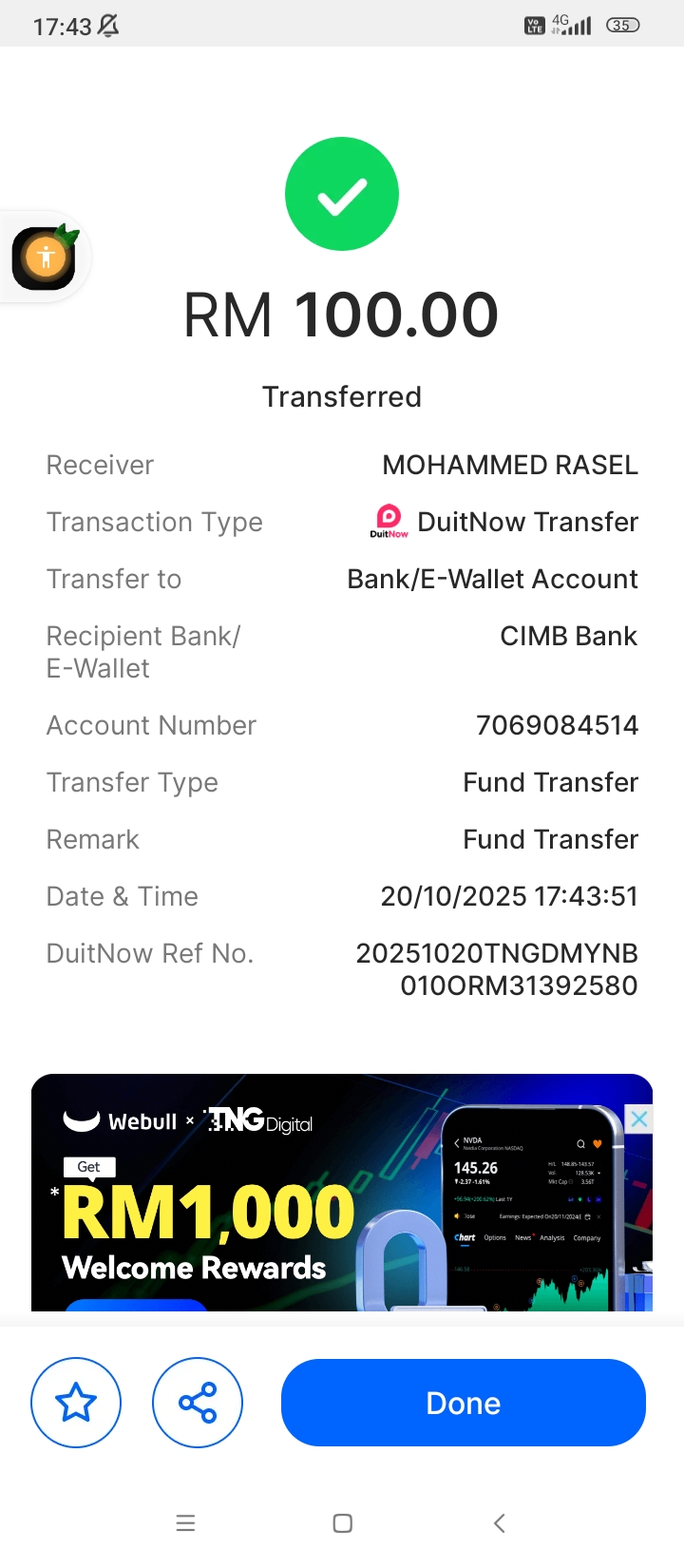Tap Done to finish the transfer

pyautogui.click(x=463, y=1403)
